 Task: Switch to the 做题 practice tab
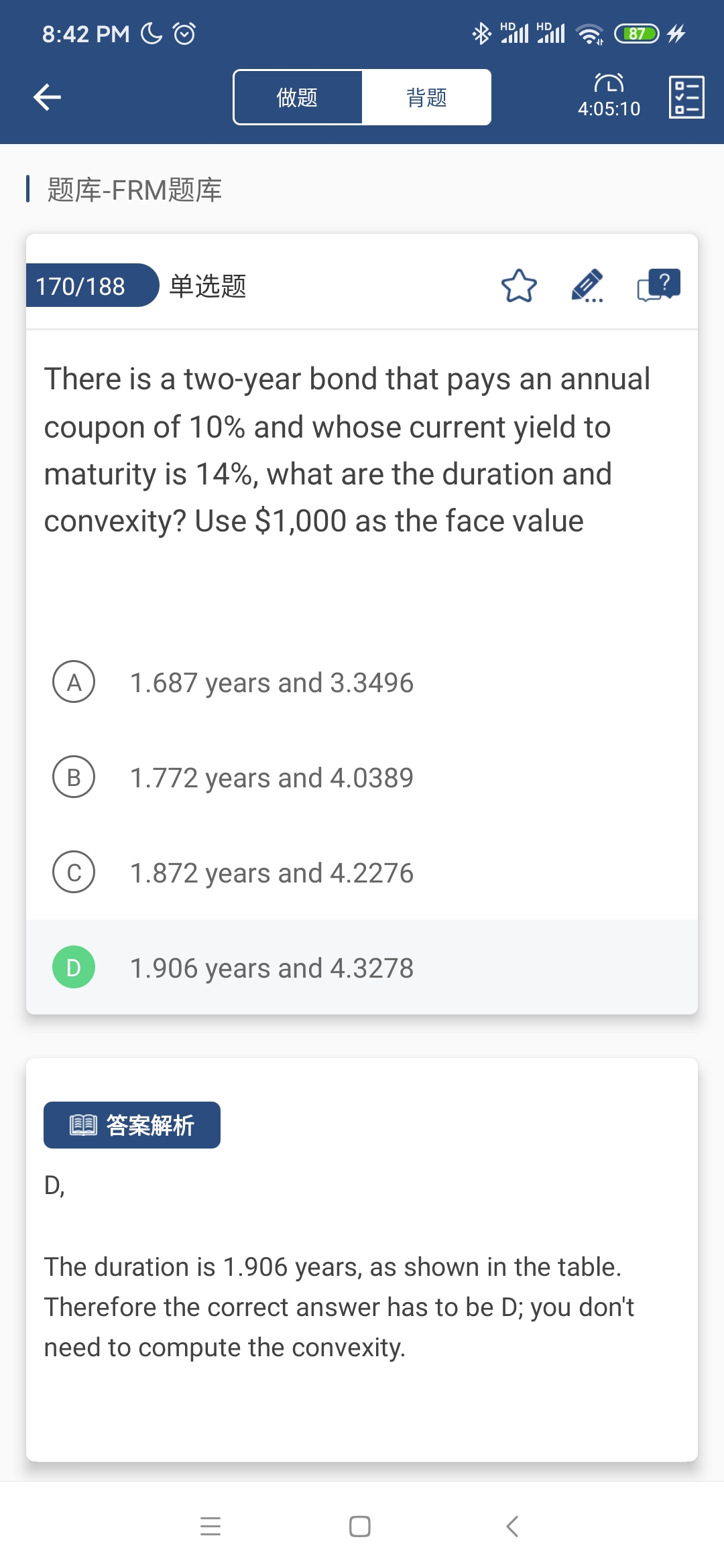click(298, 98)
